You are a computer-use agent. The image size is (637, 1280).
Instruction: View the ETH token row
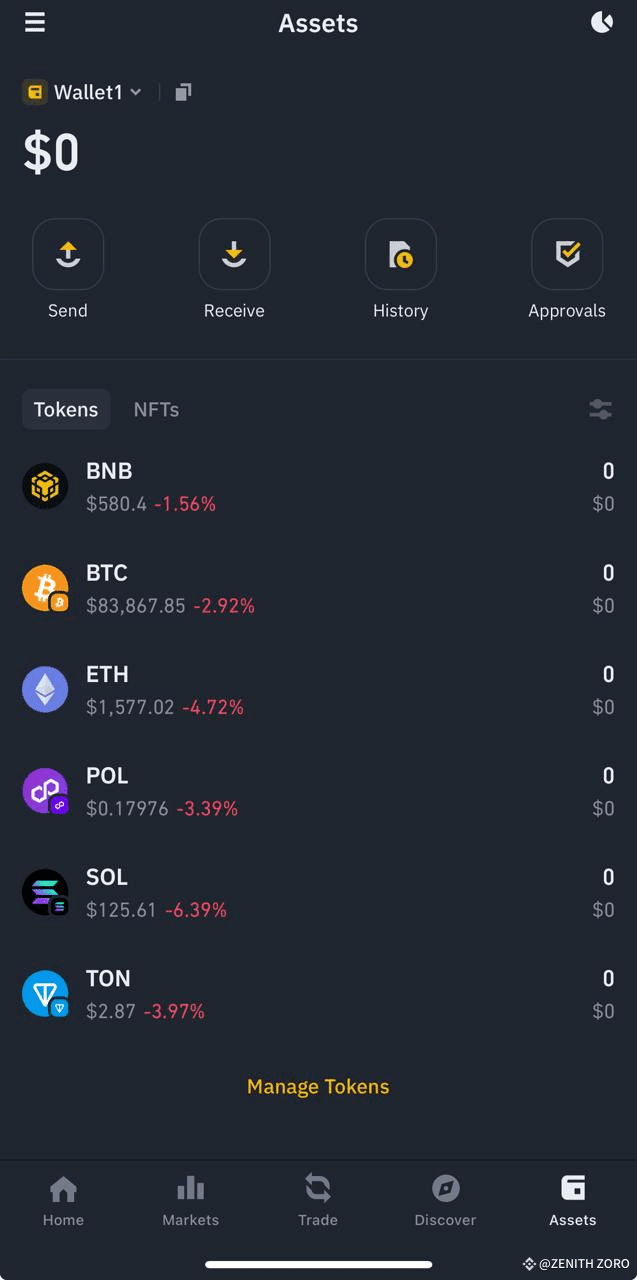[318, 690]
